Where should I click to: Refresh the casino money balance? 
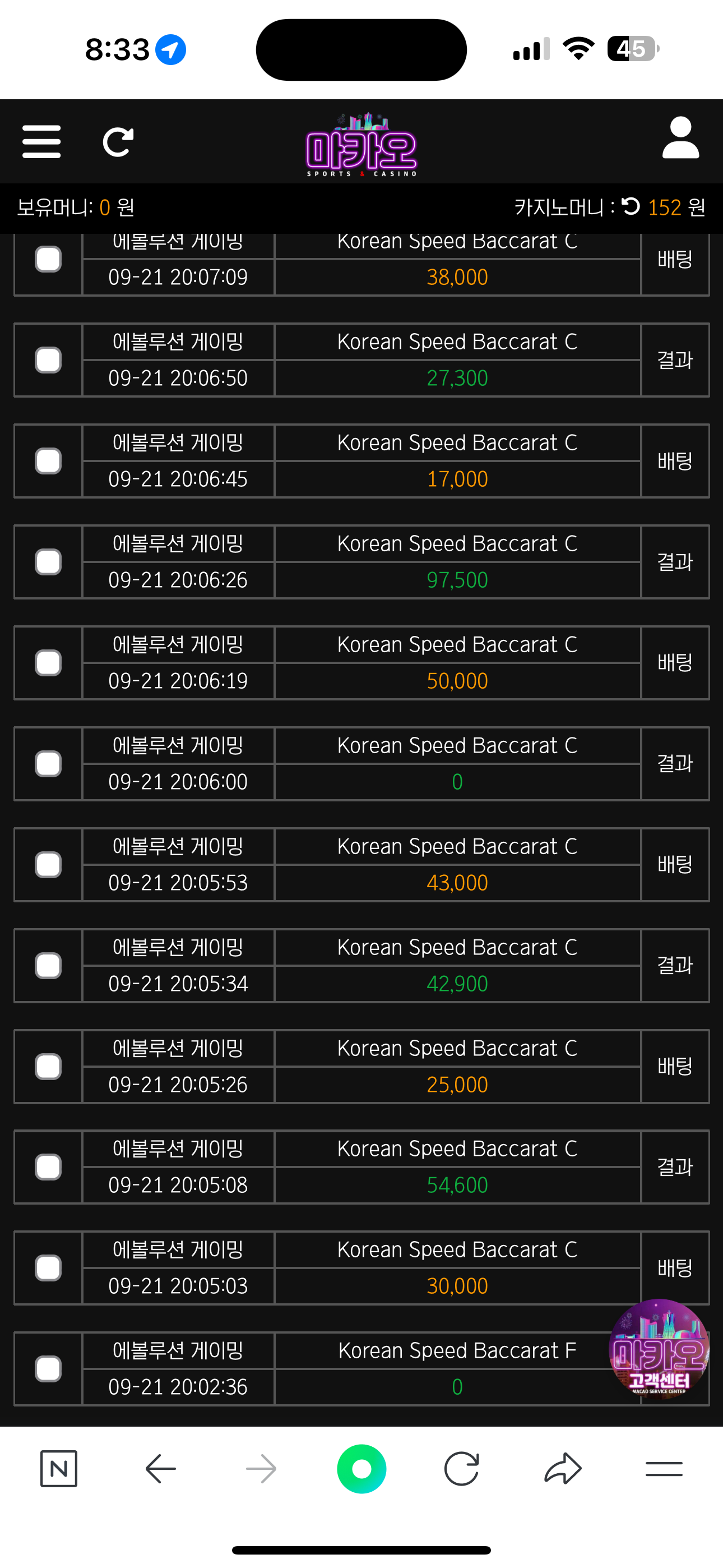pos(631,207)
